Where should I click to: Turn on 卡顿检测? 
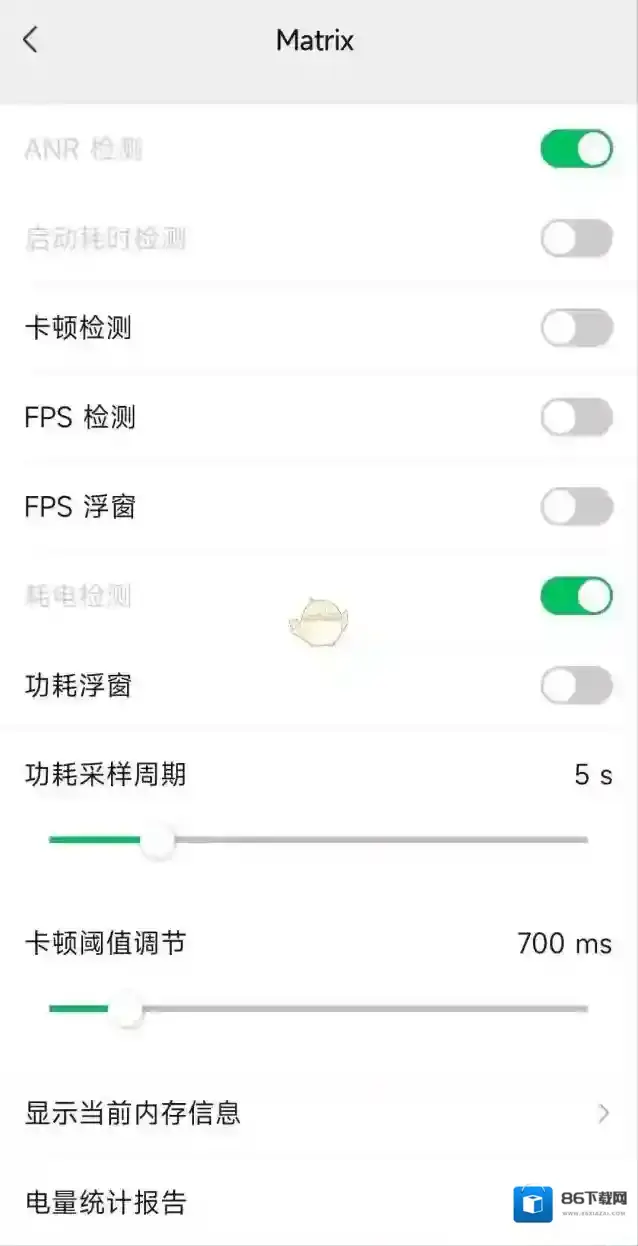click(576, 328)
